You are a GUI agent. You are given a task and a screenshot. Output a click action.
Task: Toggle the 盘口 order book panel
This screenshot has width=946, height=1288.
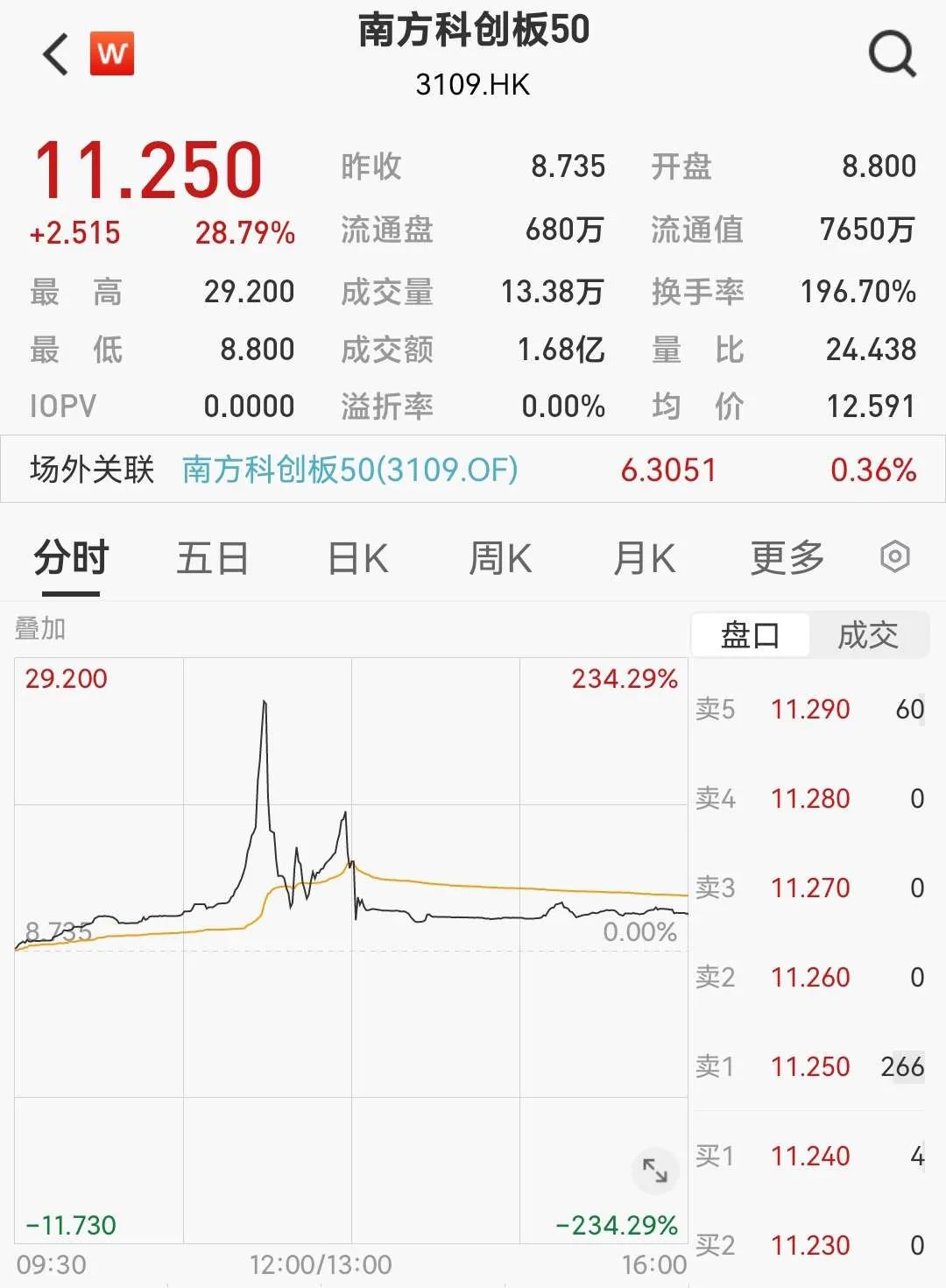click(x=750, y=635)
